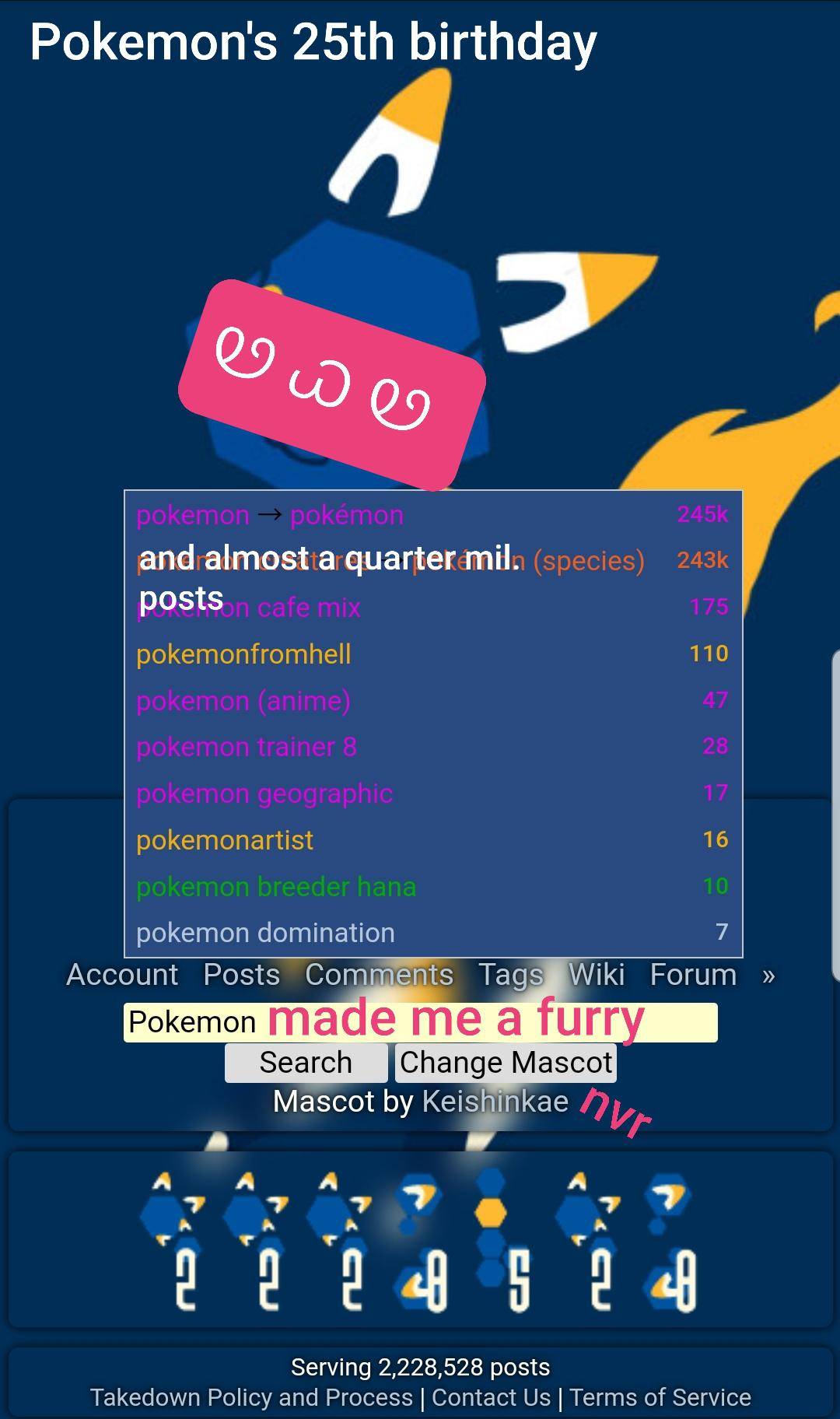Image resolution: width=840 pixels, height=1419 pixels.
Task: Choose "pokemon cafe mix" from the suggestion list
Action: (247, 608)
